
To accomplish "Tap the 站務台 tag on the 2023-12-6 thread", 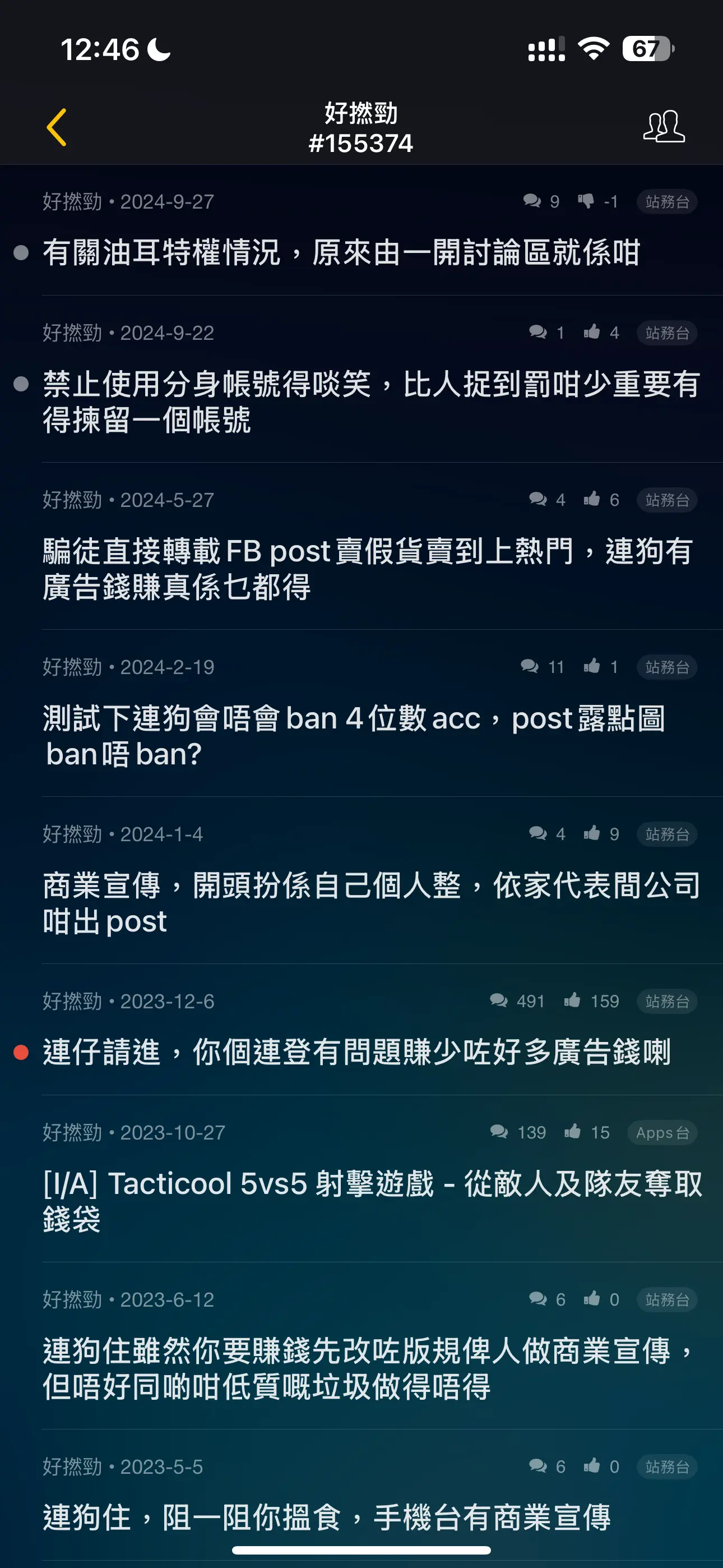I will pyautogui.click(x=667, y=1001).
